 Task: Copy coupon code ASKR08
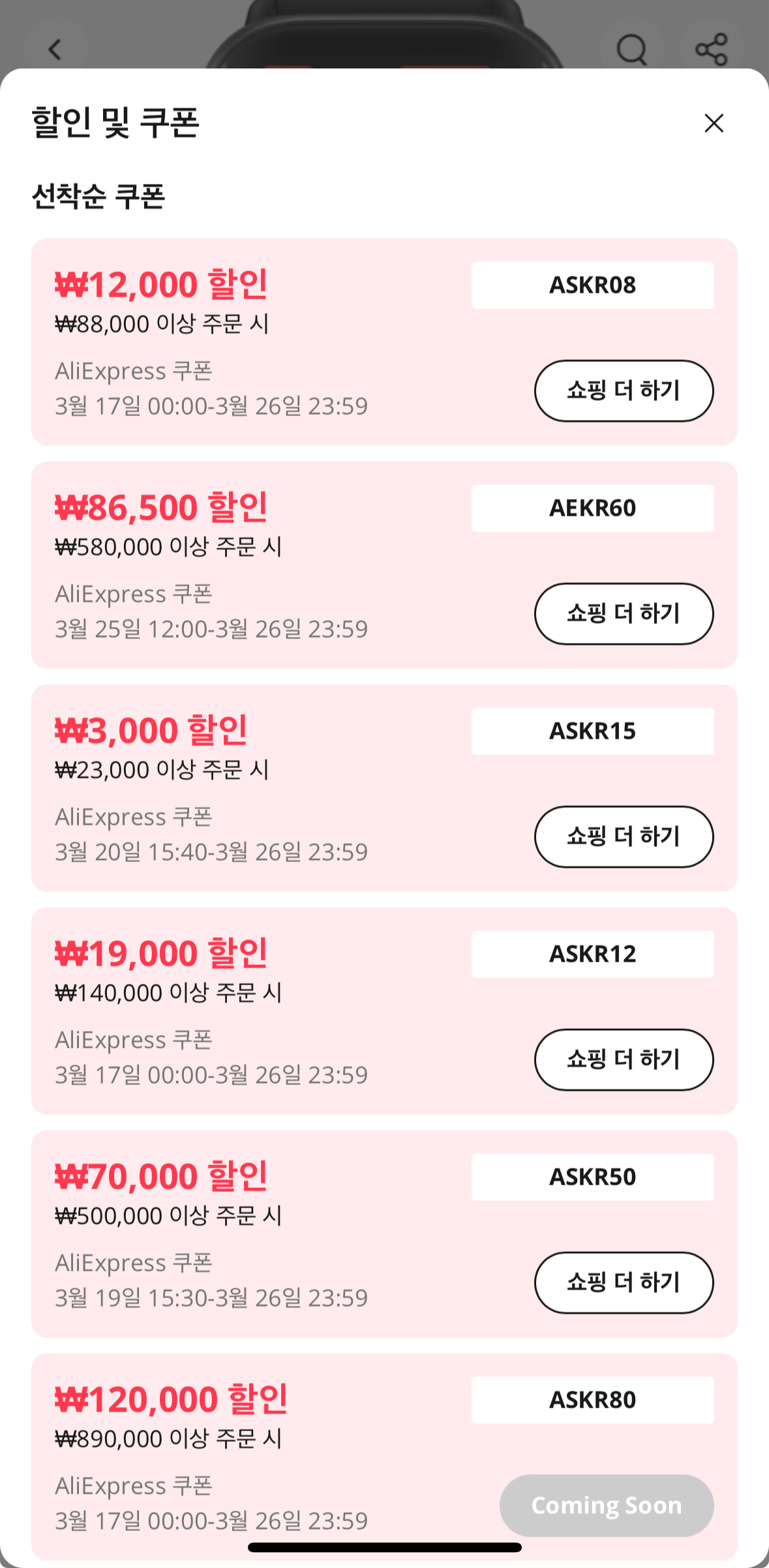tap(592, 285)
